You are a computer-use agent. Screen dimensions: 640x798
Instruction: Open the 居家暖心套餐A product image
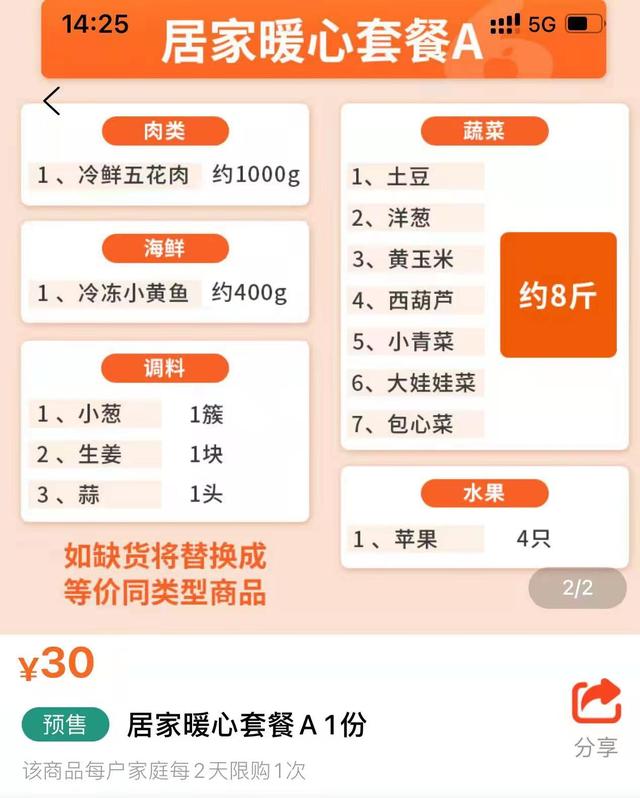pos(320,330)
